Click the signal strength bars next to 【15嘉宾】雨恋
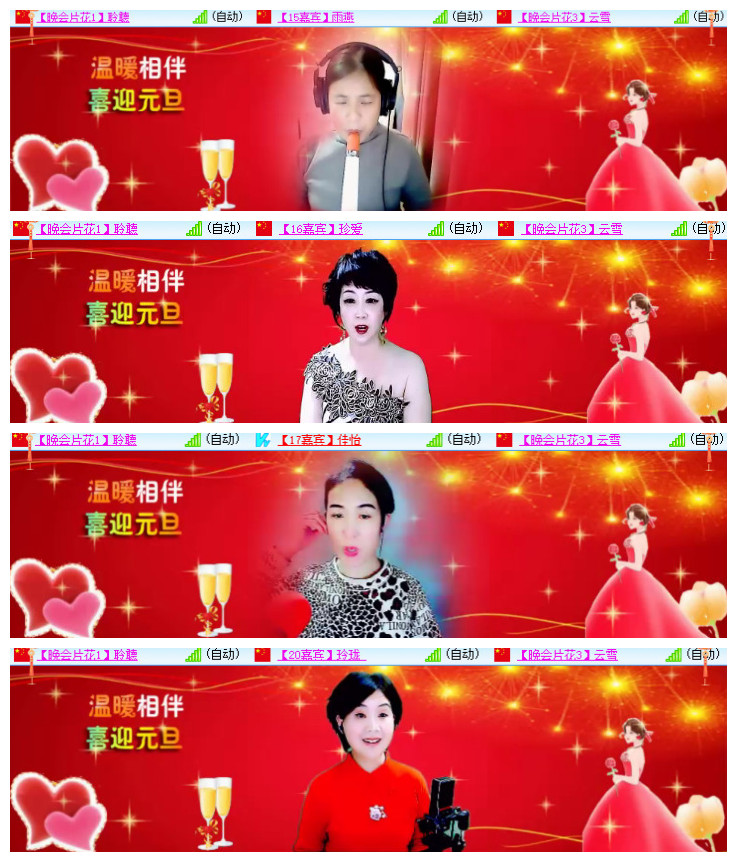The height and width of the screenshot is (862, 737). [441, 16]
